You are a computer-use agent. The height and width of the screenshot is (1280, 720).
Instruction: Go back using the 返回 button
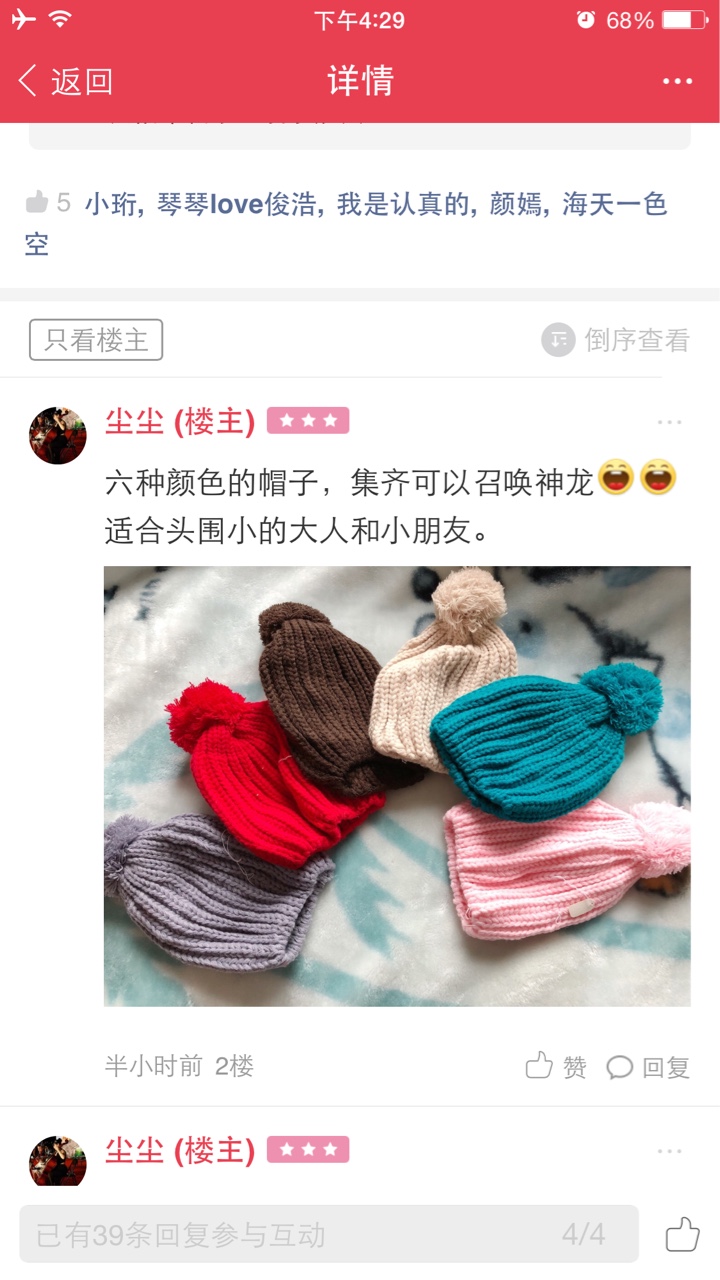66,81
